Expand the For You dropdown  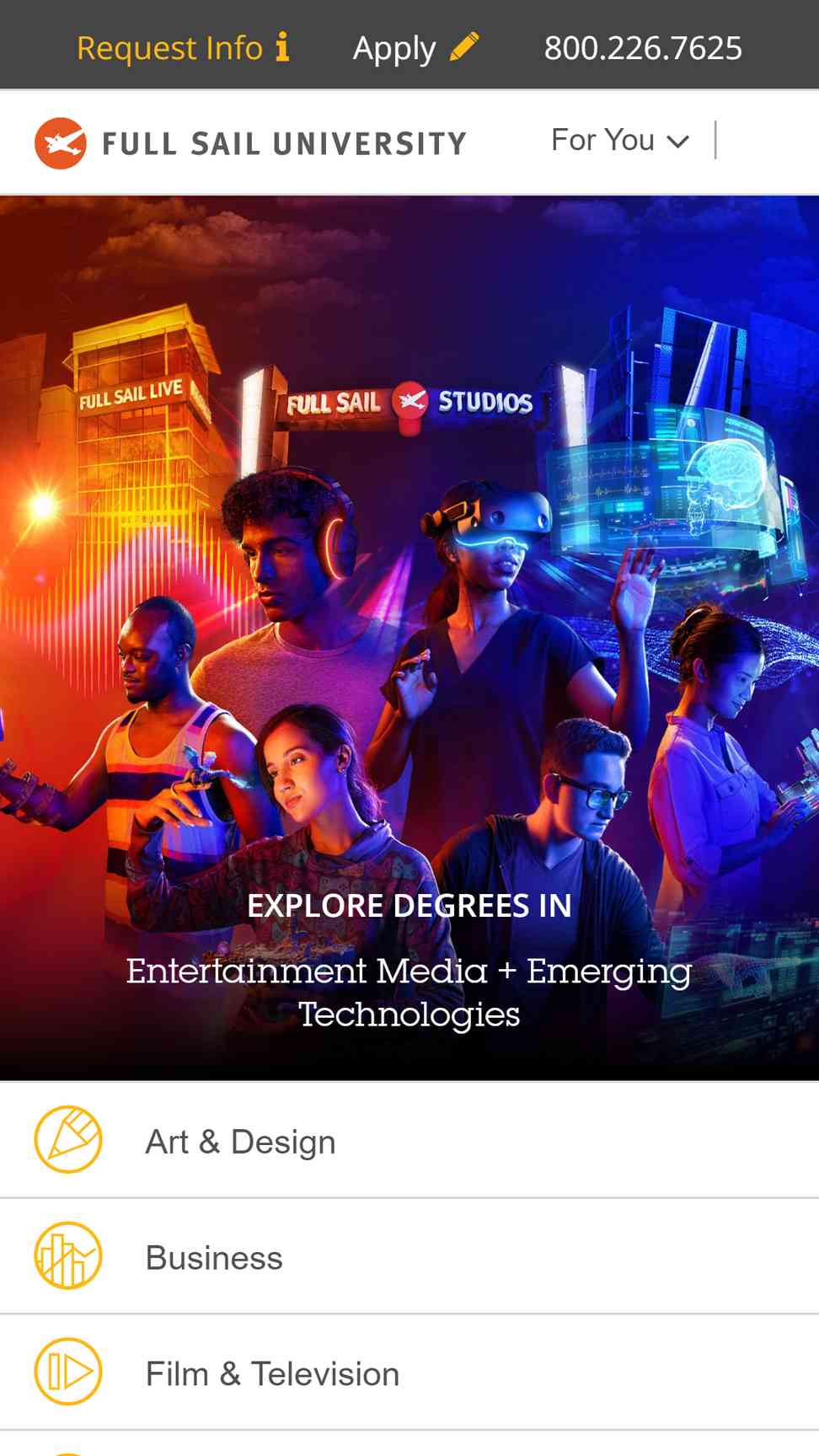click(x=620, y=140)
